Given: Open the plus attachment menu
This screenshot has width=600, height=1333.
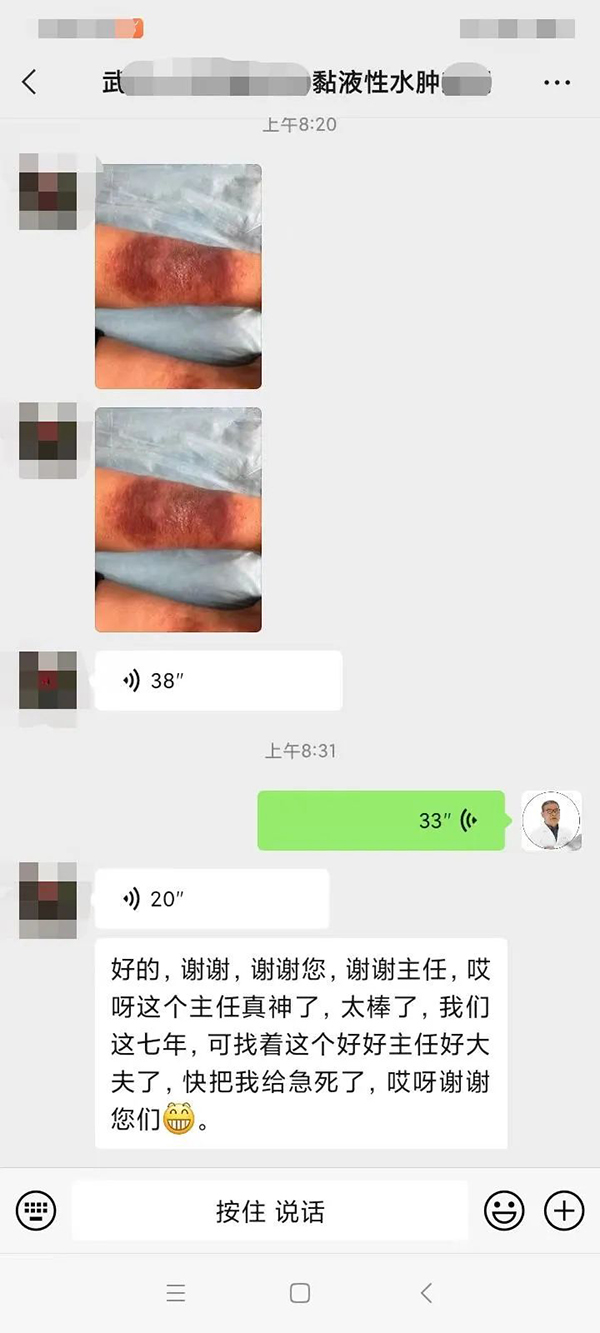Looking at the screenshot, I should 564,1212.
